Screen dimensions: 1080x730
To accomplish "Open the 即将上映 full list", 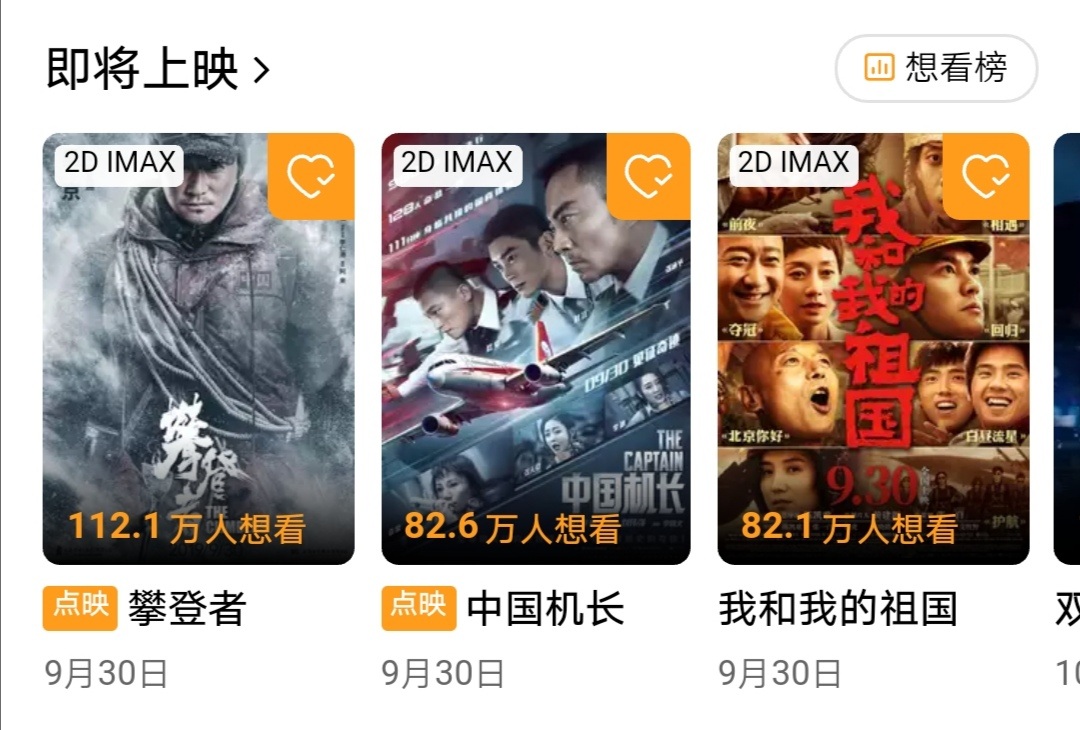I will (x=158, y=69).
